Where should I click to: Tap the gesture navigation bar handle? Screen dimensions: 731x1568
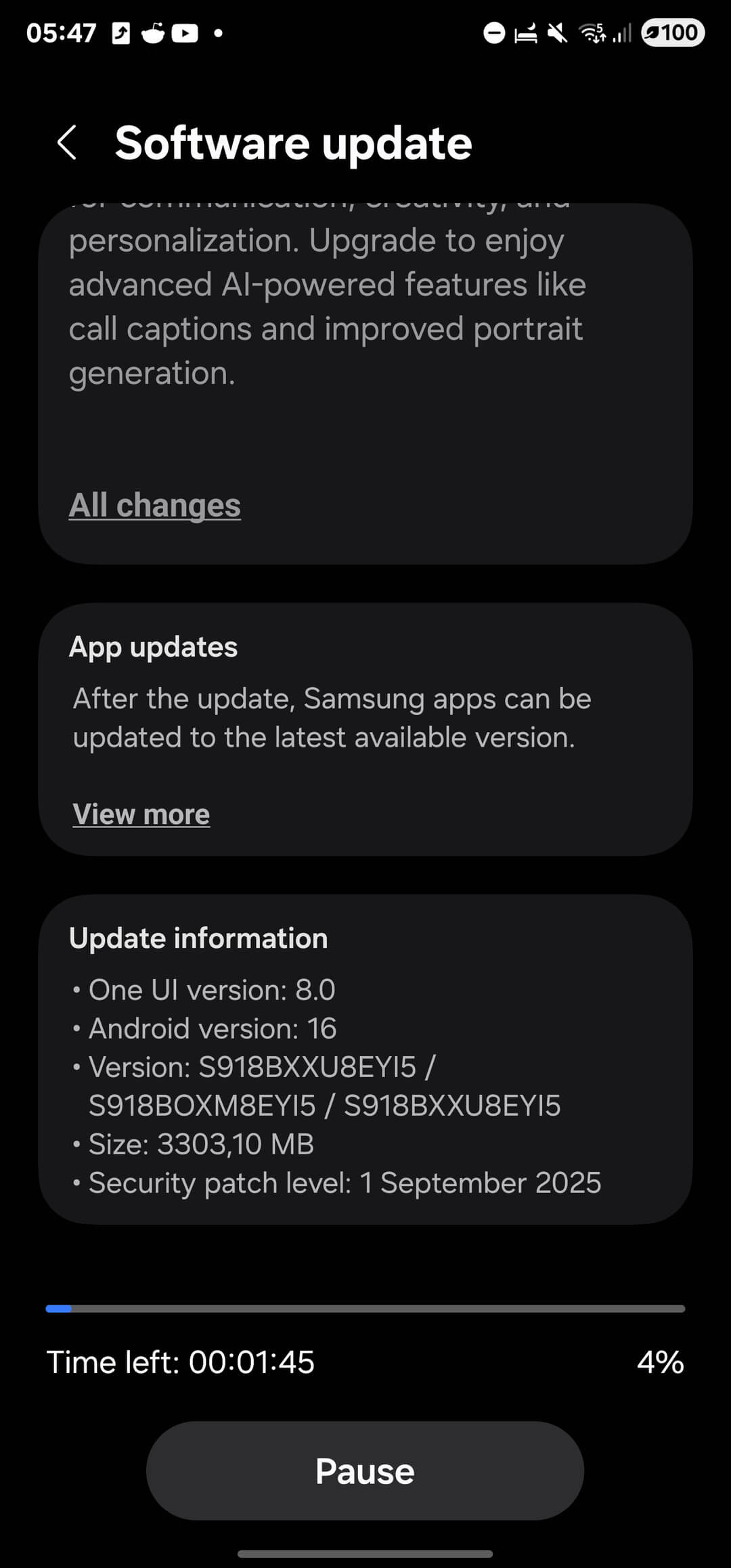pyautogui.click(x=365, y=1554)
